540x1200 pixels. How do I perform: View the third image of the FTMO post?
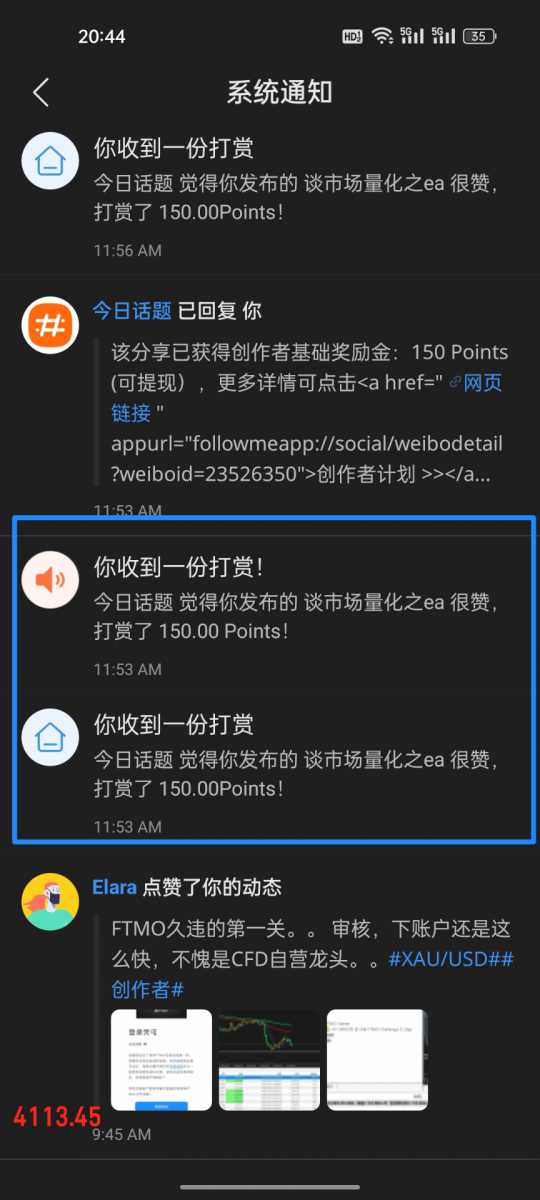pyautogui.click(x=378, y=1060)
